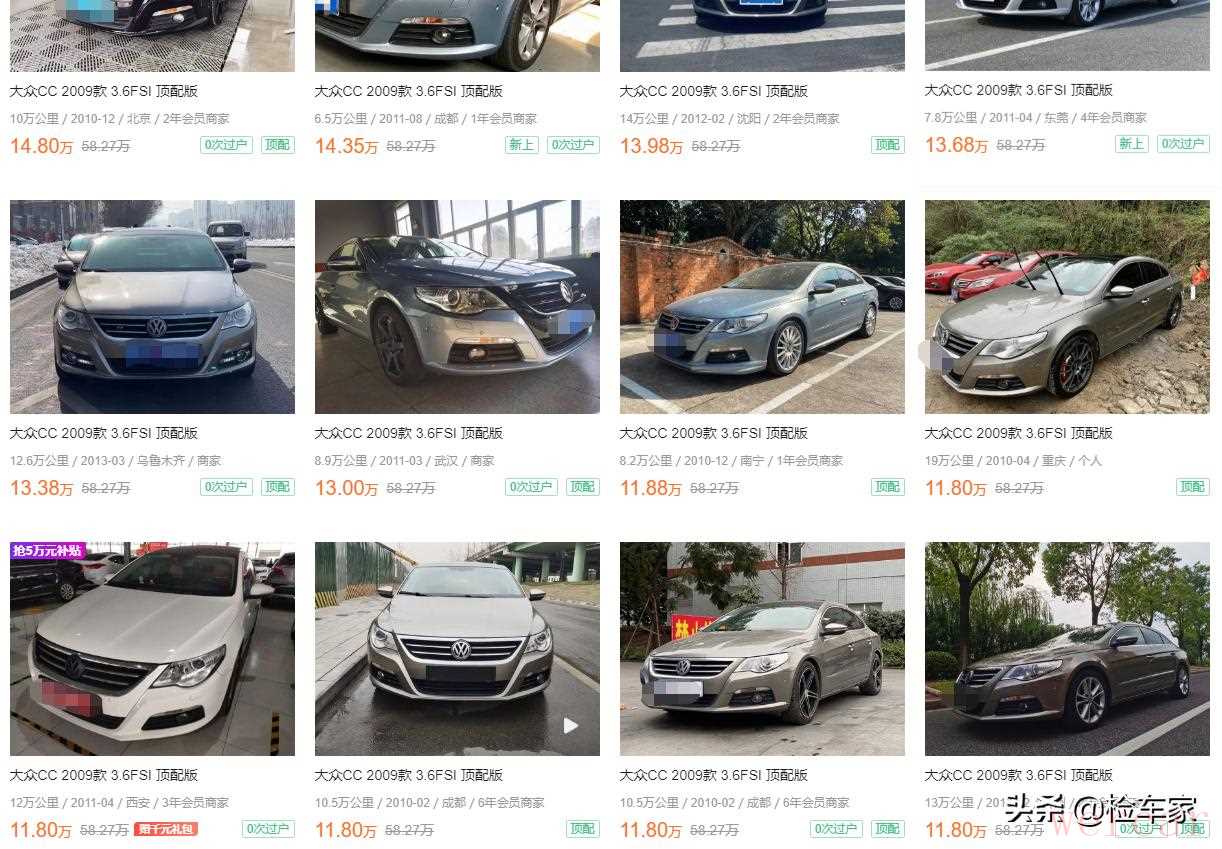Open the 13.00万 Wuhan listing

[x=457, y=307]
